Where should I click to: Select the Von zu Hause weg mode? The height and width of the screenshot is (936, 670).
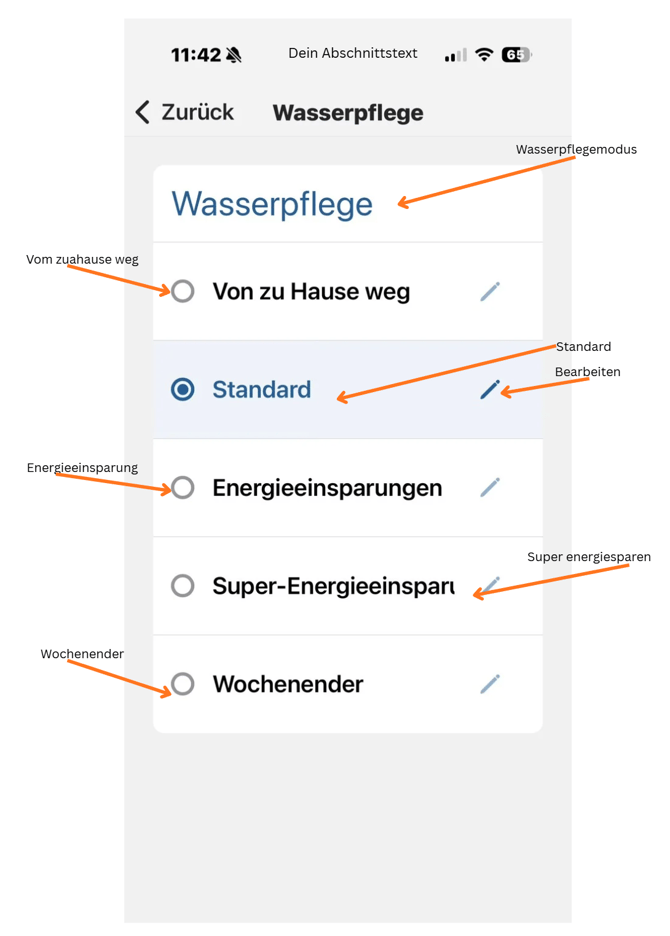[x=182, y=291]
